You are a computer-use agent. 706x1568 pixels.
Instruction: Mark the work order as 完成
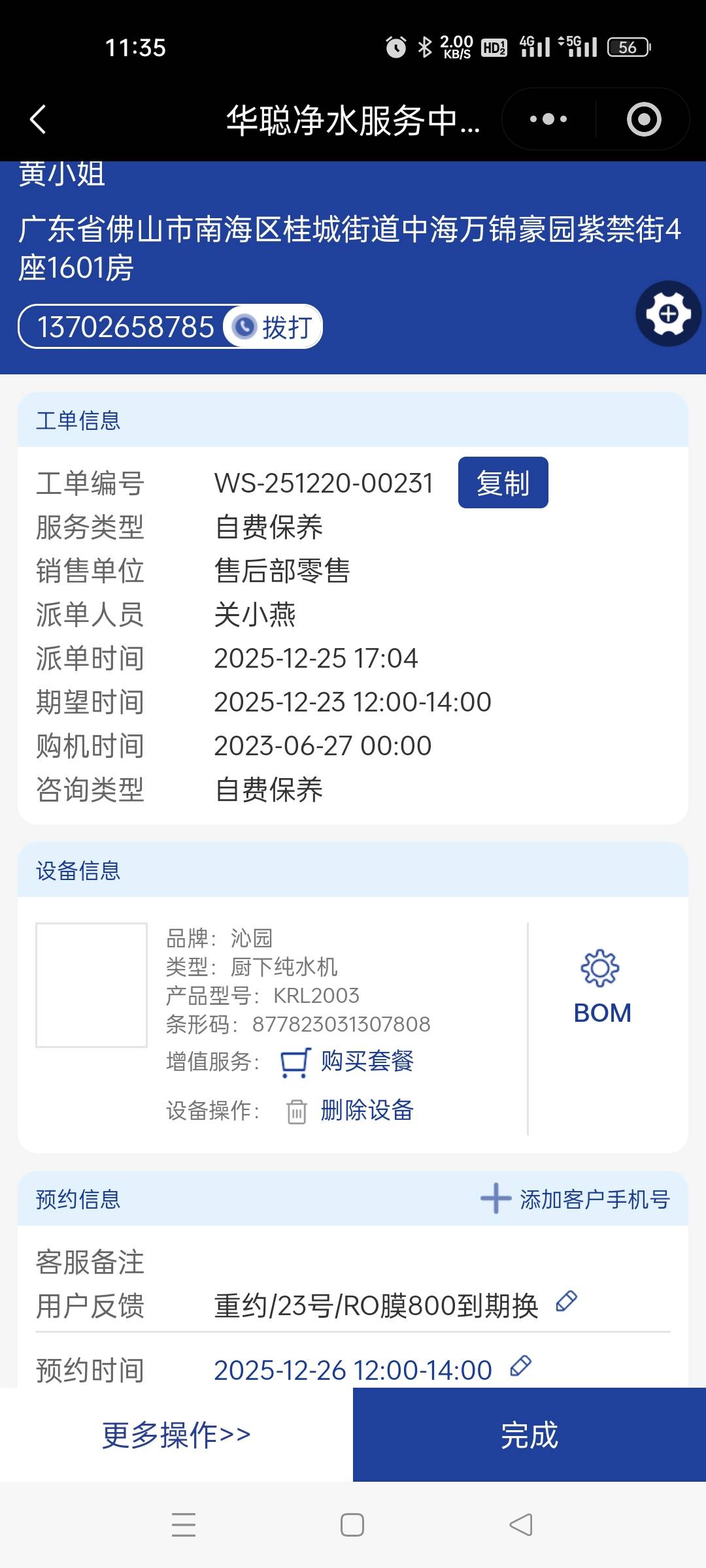click(x=529, y=1435)
